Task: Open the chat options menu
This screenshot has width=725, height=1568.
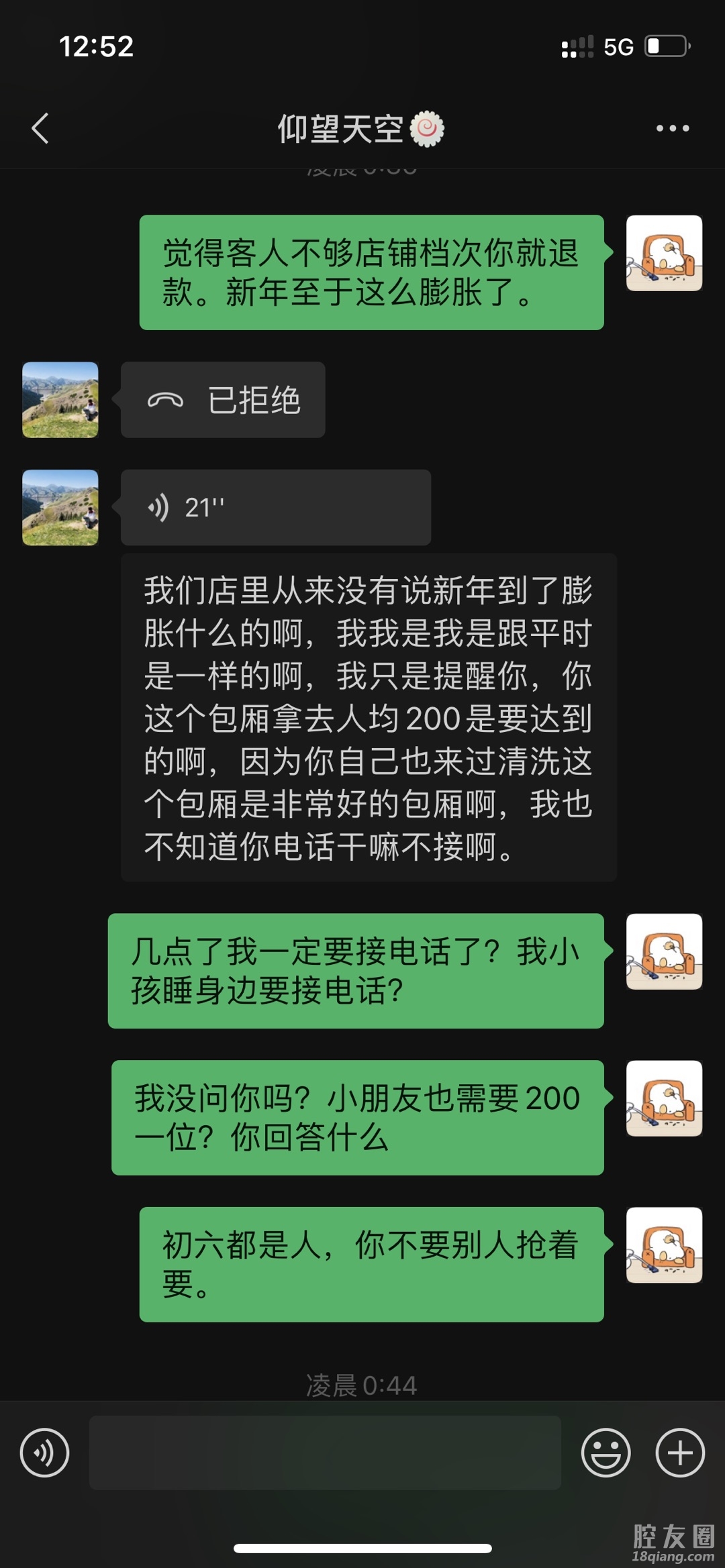Action: (x=673, y=128)
